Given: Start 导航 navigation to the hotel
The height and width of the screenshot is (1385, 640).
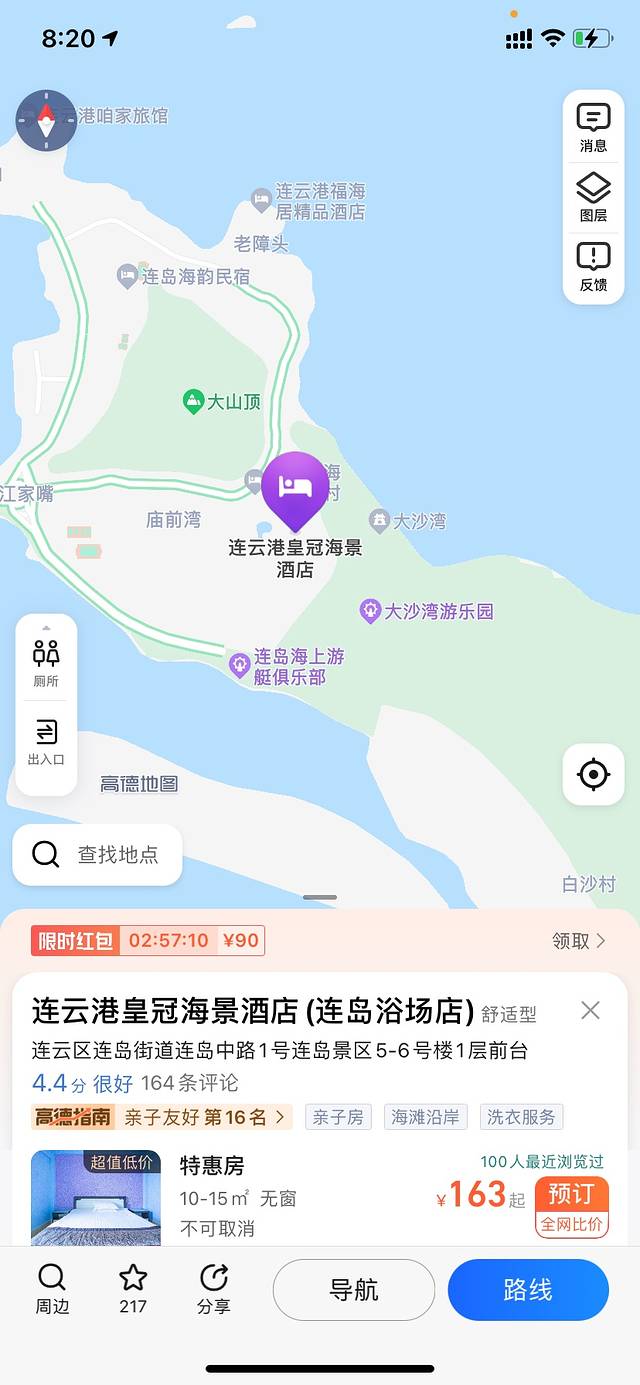Looking at the screenshot, I should 354,1290.
